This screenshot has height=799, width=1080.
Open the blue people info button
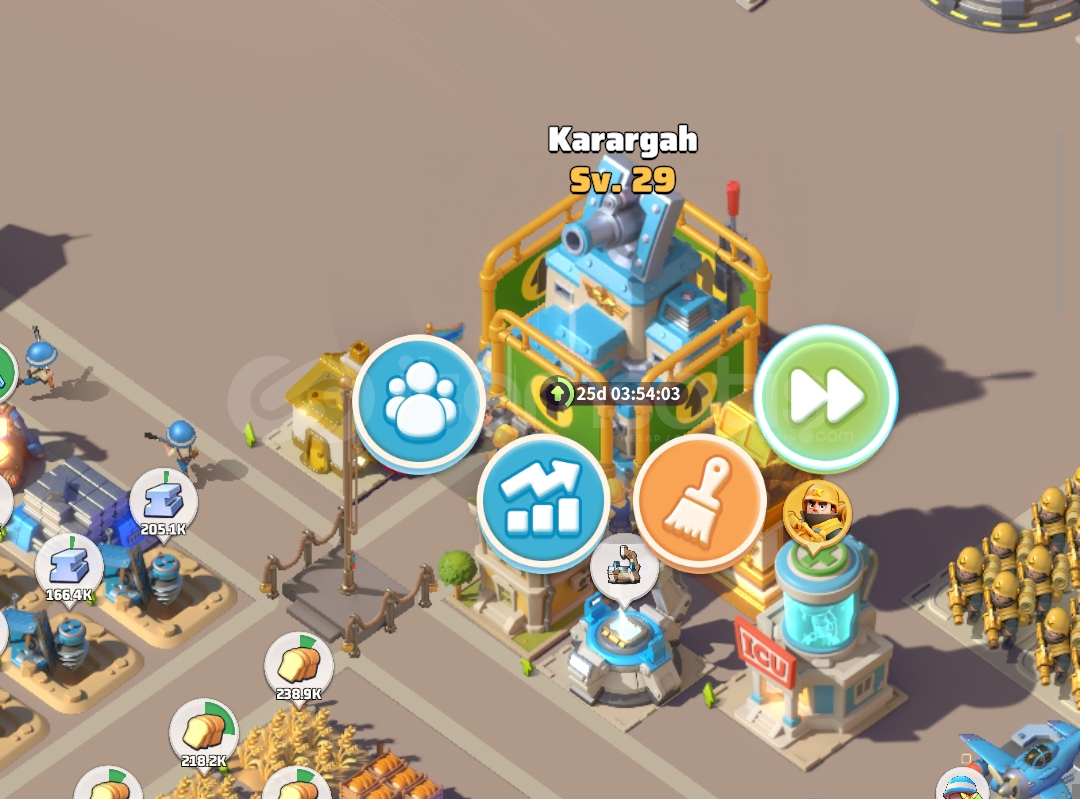click(x=419, y=403)
